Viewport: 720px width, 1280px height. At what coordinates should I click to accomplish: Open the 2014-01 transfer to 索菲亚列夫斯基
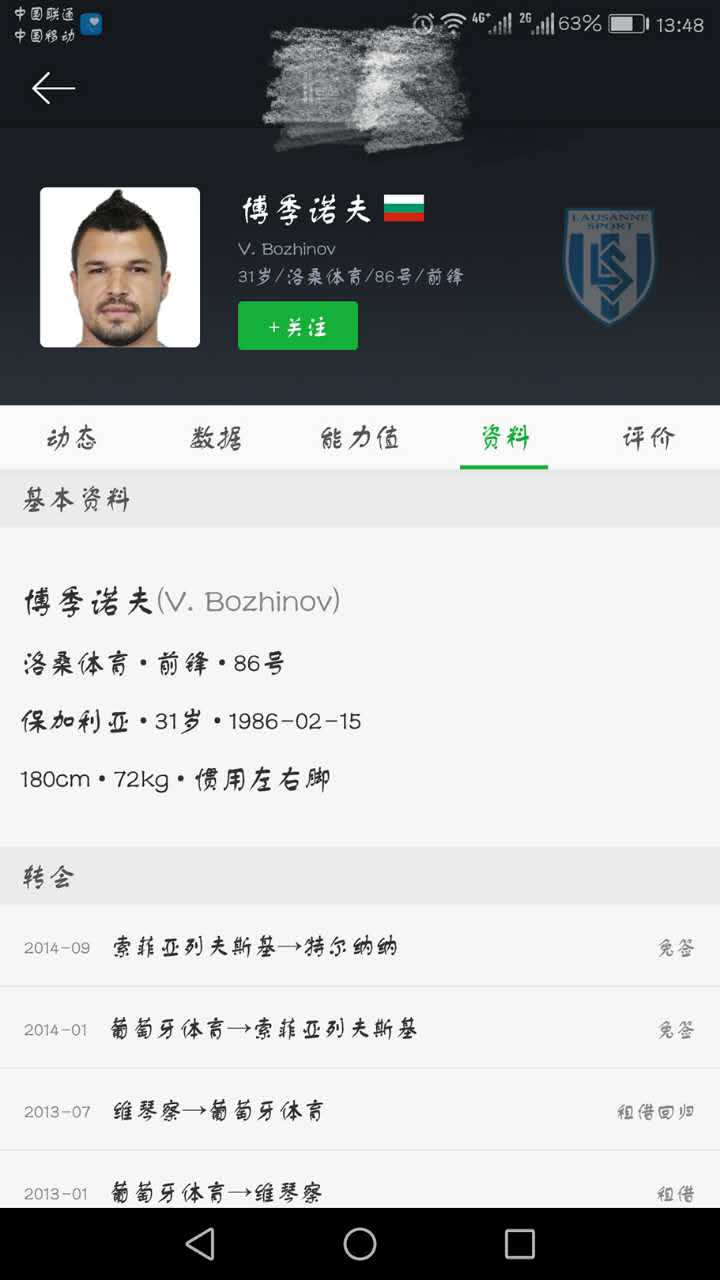360,1029
